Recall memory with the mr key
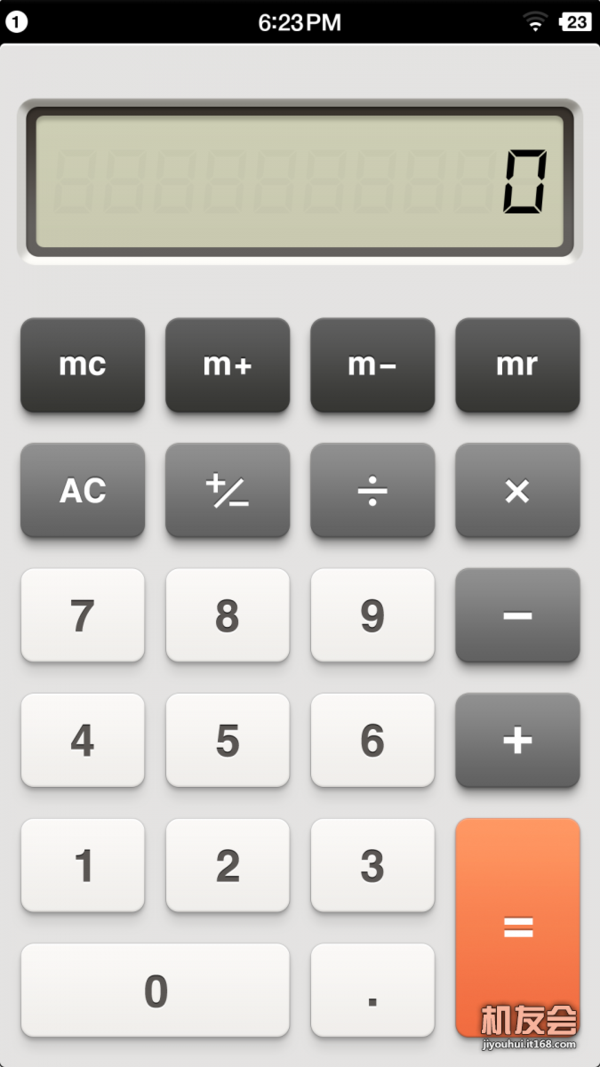 (x=517, y=365)
